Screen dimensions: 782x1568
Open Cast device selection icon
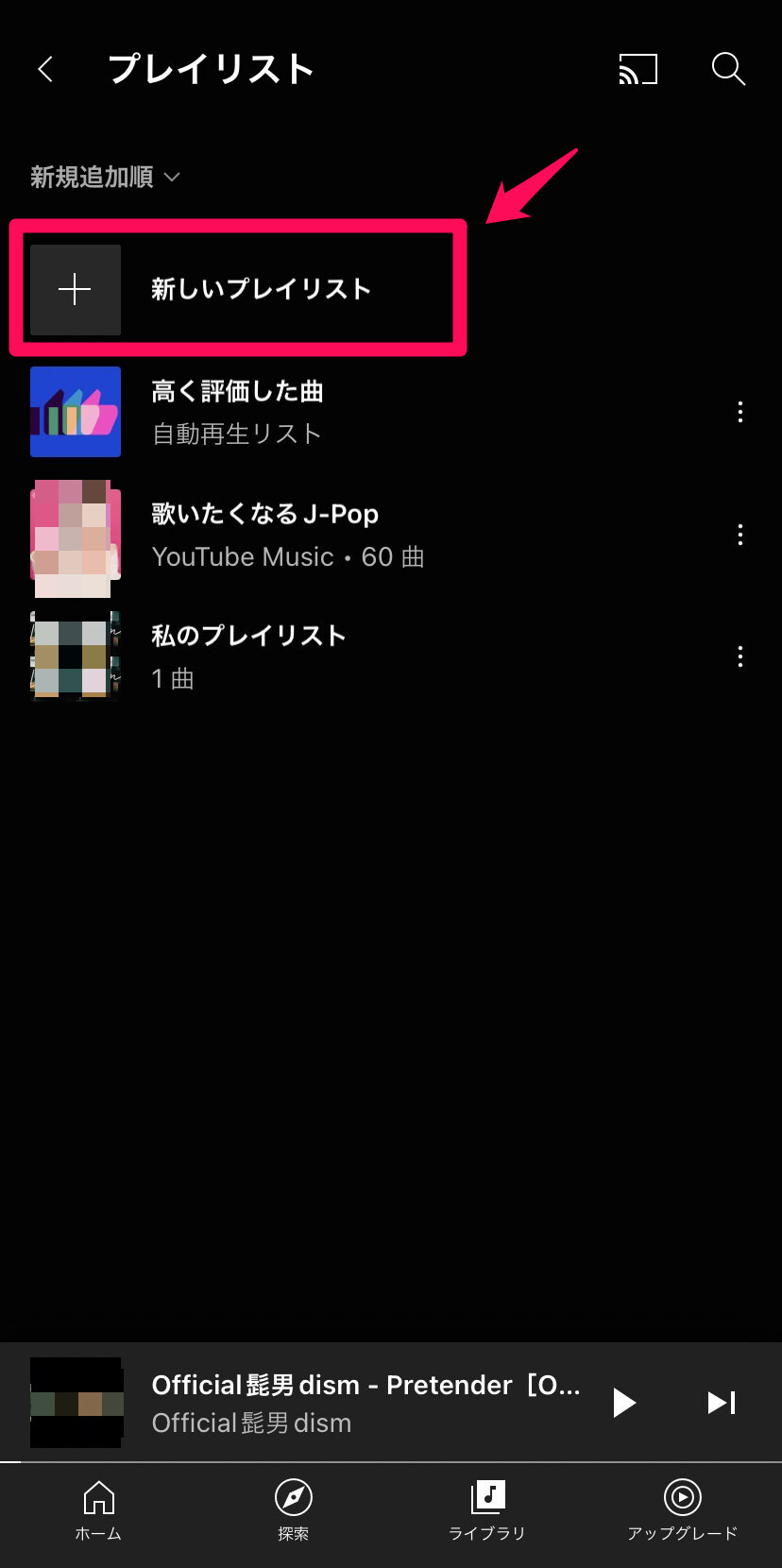pos(637,69)
